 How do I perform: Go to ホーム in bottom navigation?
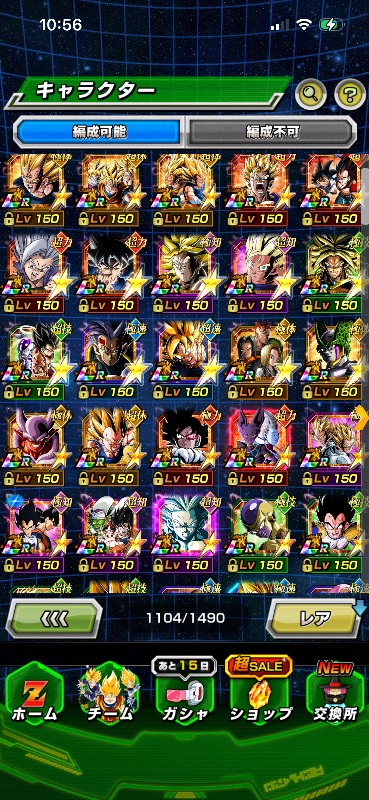point(35,694)
